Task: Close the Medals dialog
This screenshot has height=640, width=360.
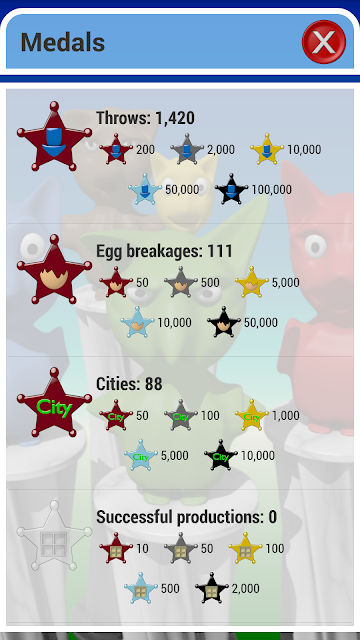Action: (324, 42)
